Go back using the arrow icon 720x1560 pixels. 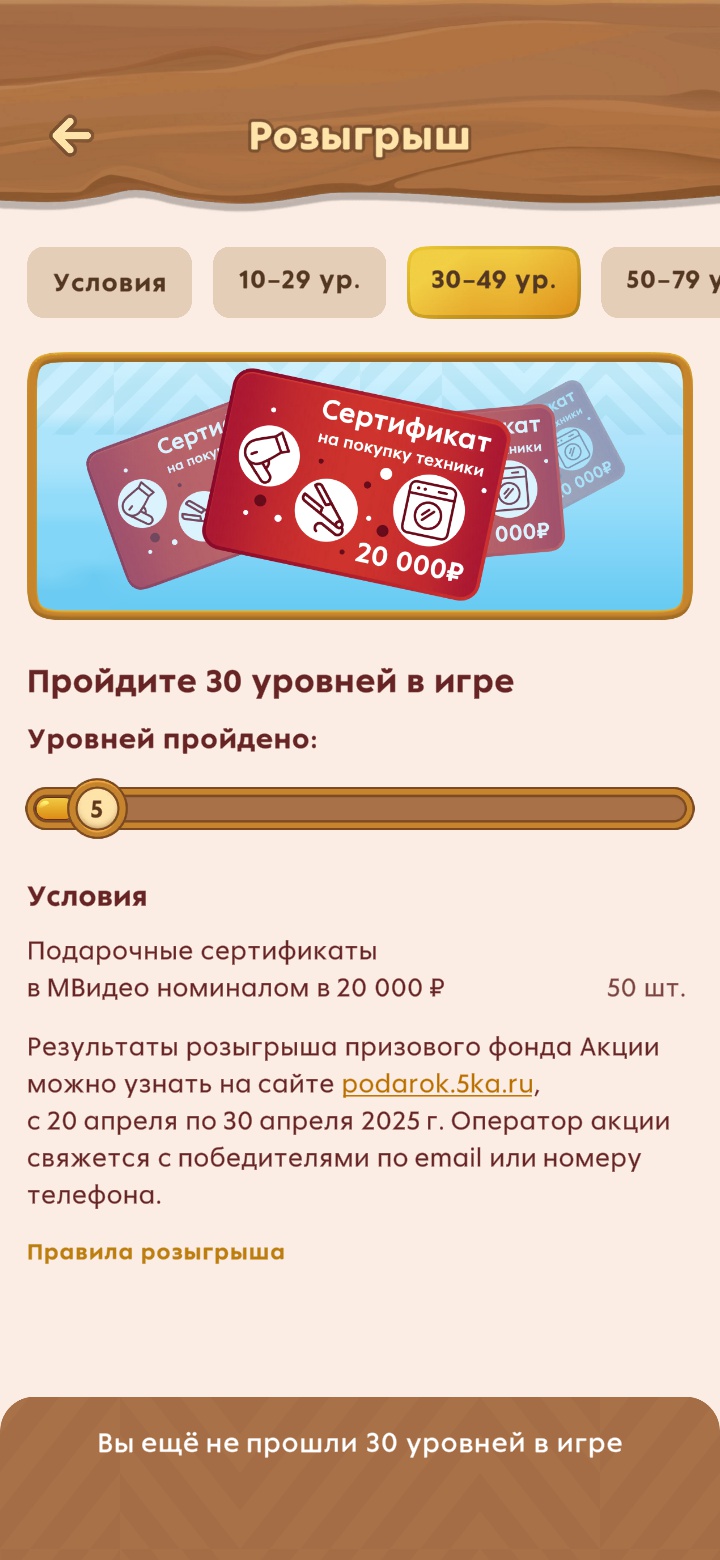tap(71, 136)
